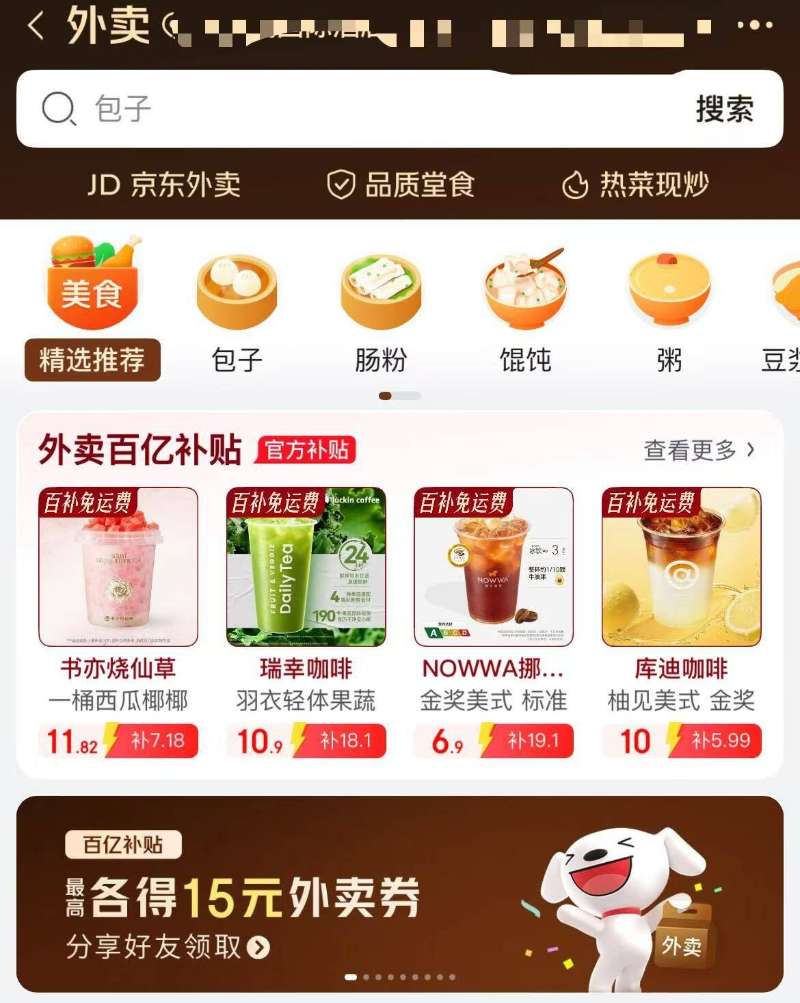The height and width of the screenshot is (1003, 800).
Task: Select the JD 京东外卖 menu item
Action: [x=165, y=184]
